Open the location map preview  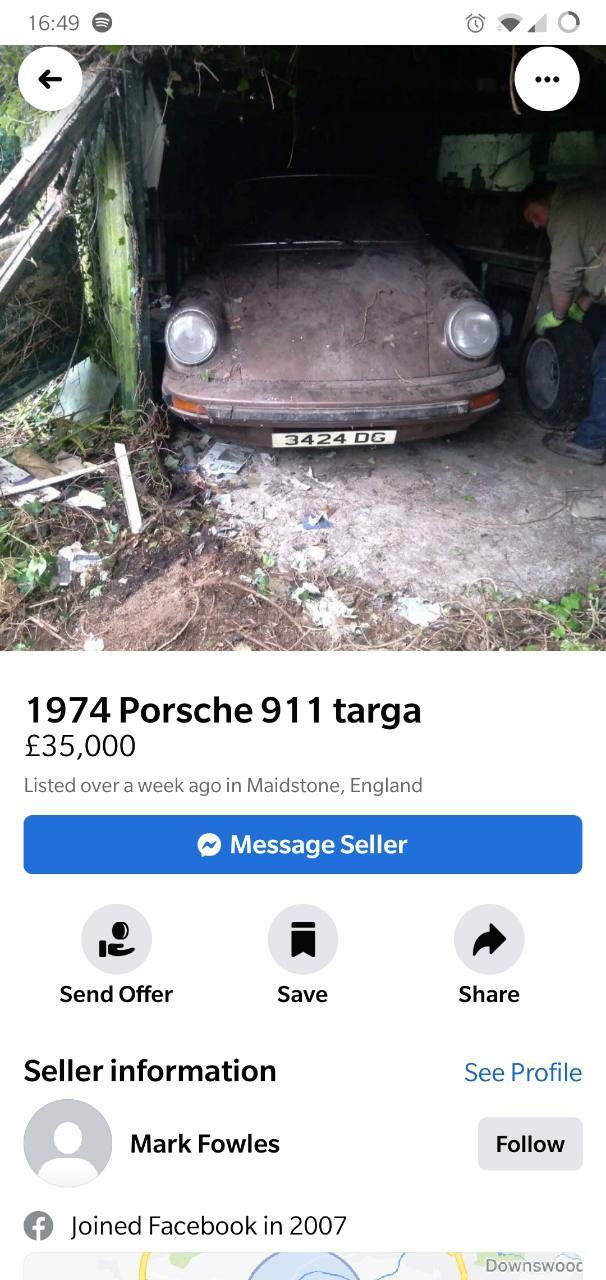(303, 1266)
